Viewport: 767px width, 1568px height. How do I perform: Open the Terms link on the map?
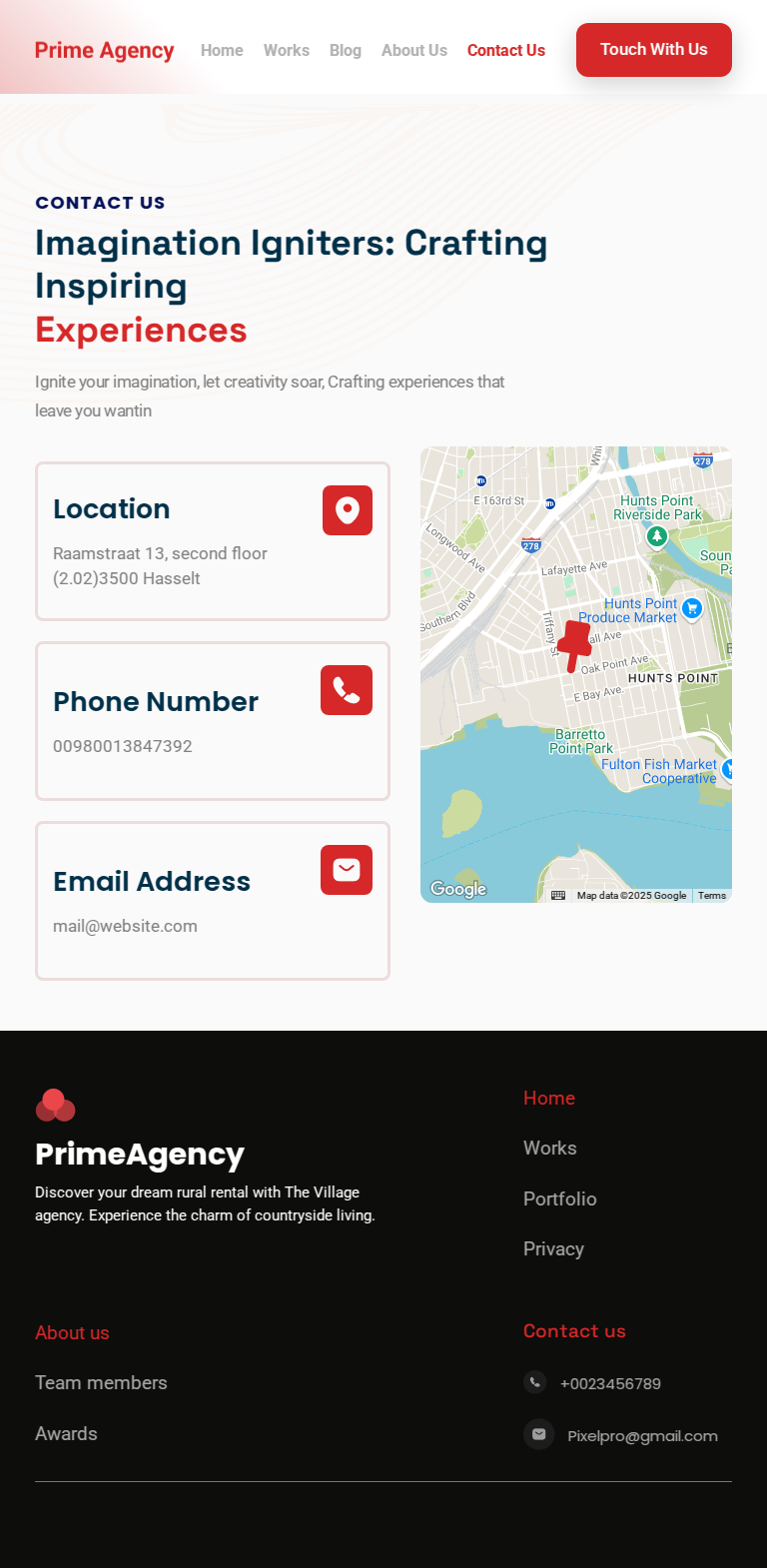[712, 896]
